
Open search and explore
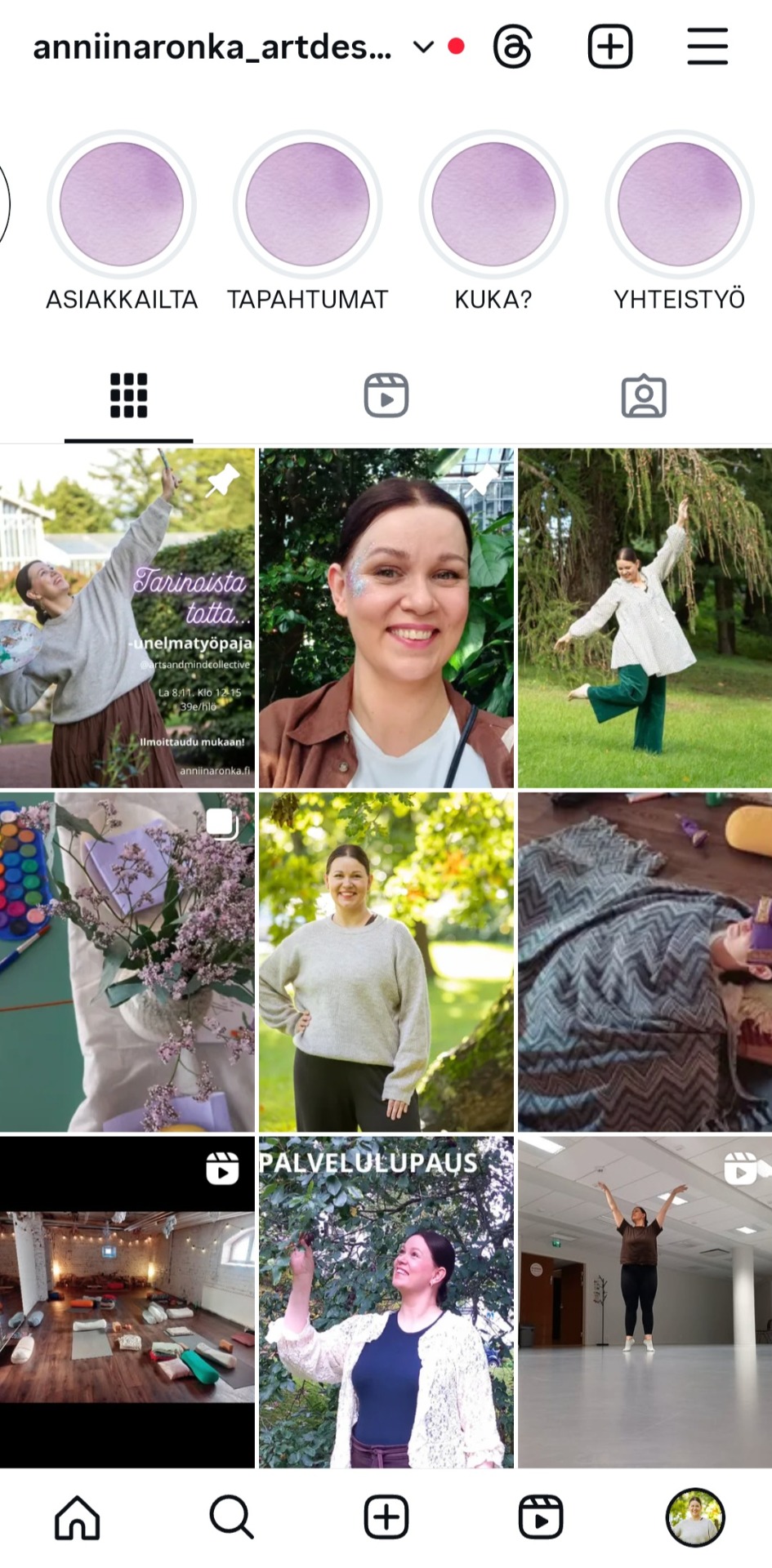click(x=232, y=1517)
